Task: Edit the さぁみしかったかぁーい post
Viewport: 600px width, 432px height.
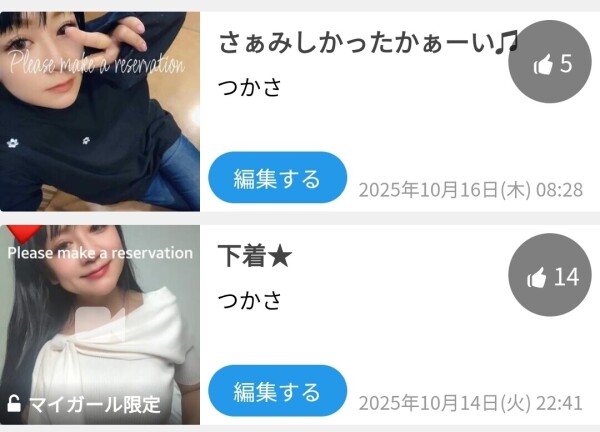Action: pos(277,179)
